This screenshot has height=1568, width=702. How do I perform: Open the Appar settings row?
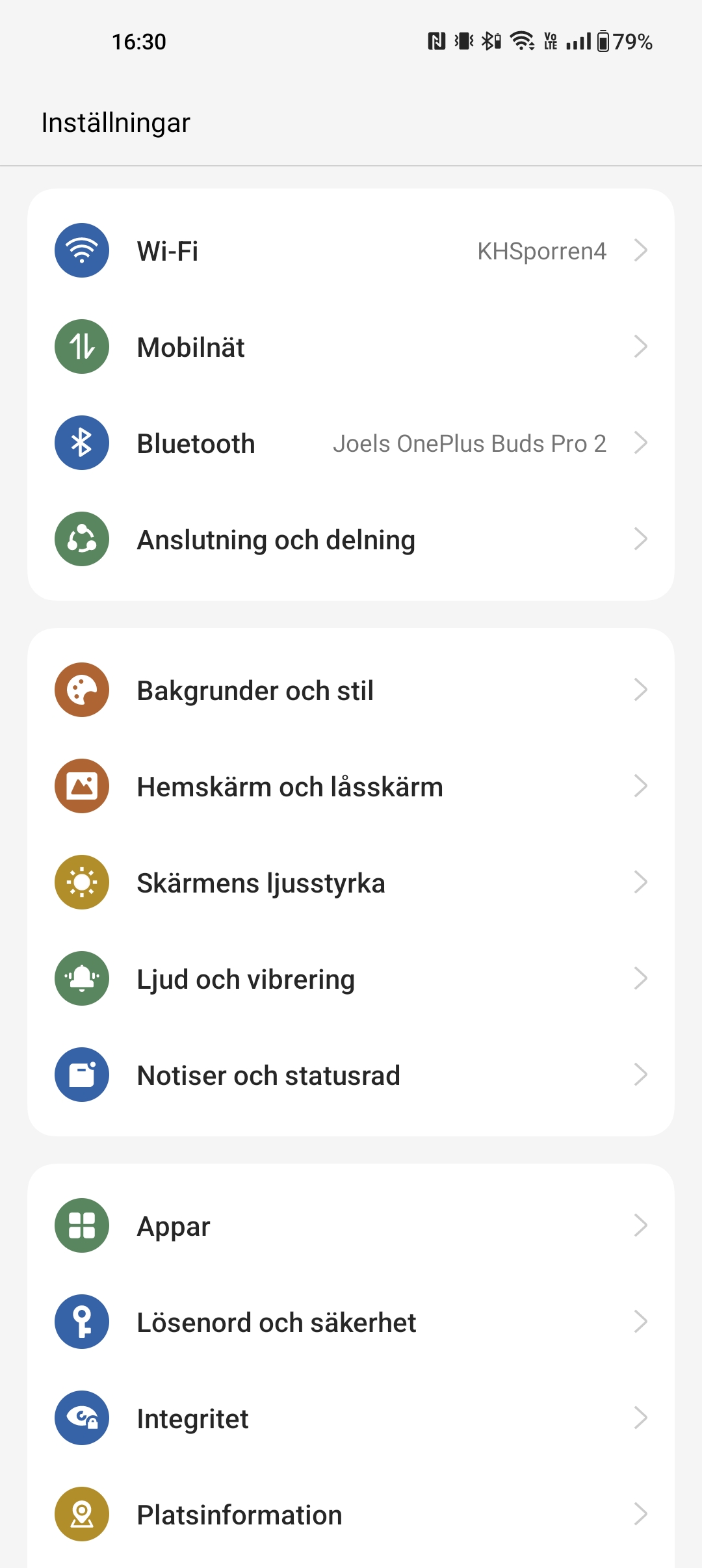pyautogui.click(x=351, y=1226)
